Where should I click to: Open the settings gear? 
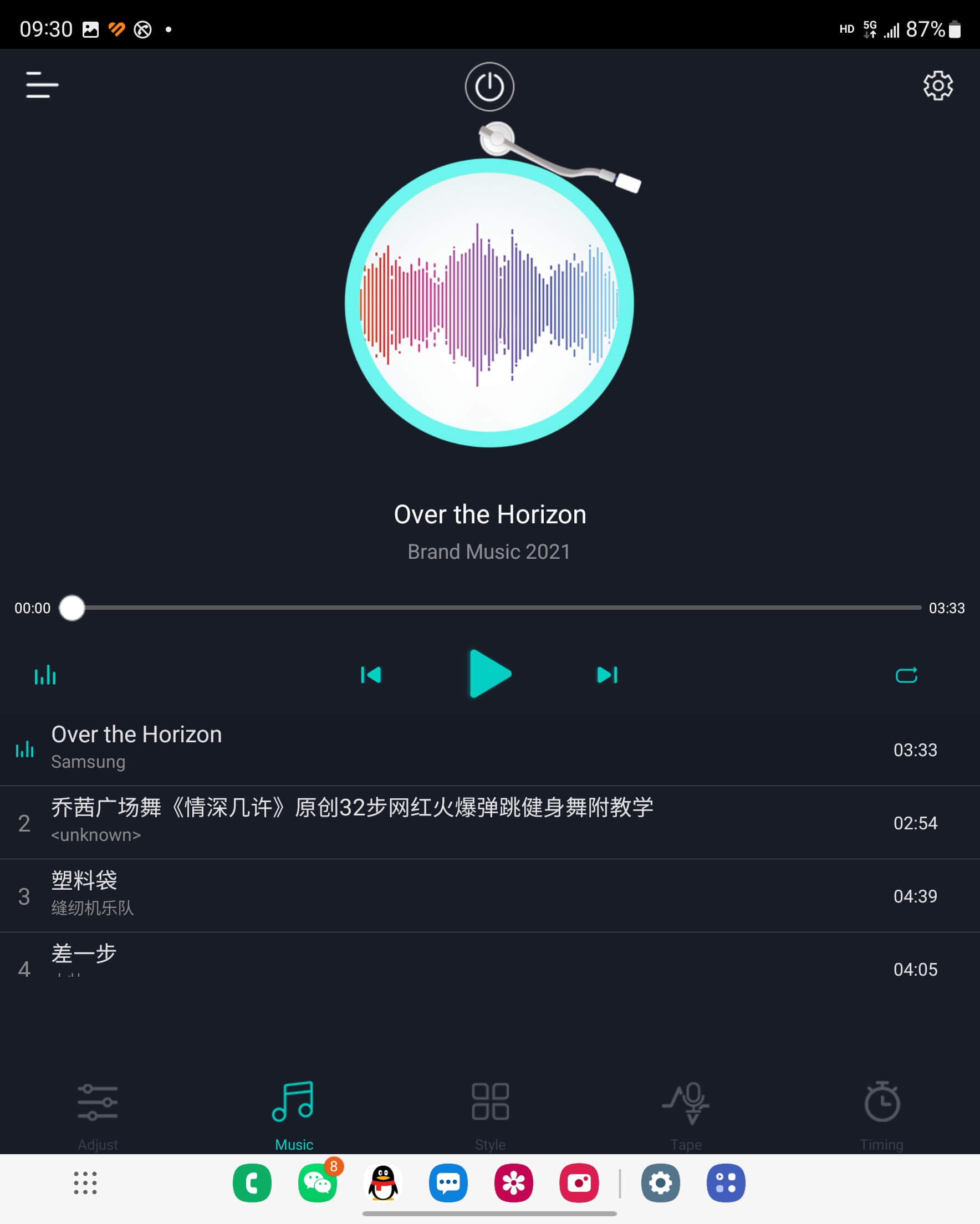(937, 86)
